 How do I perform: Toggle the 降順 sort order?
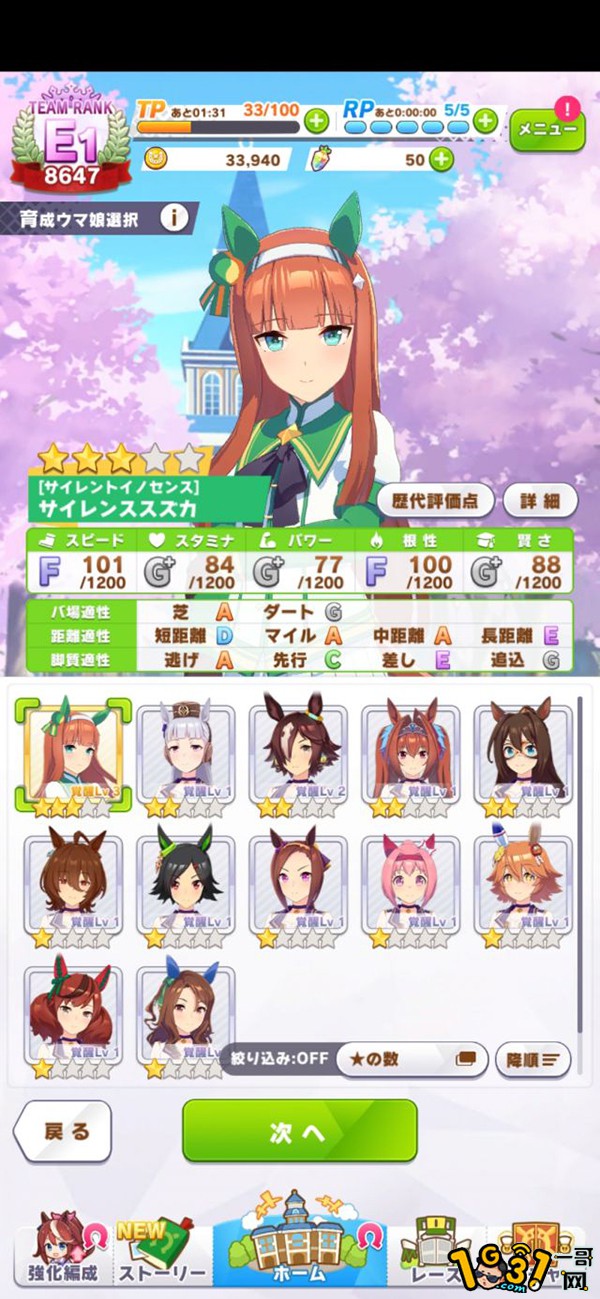533,1058
